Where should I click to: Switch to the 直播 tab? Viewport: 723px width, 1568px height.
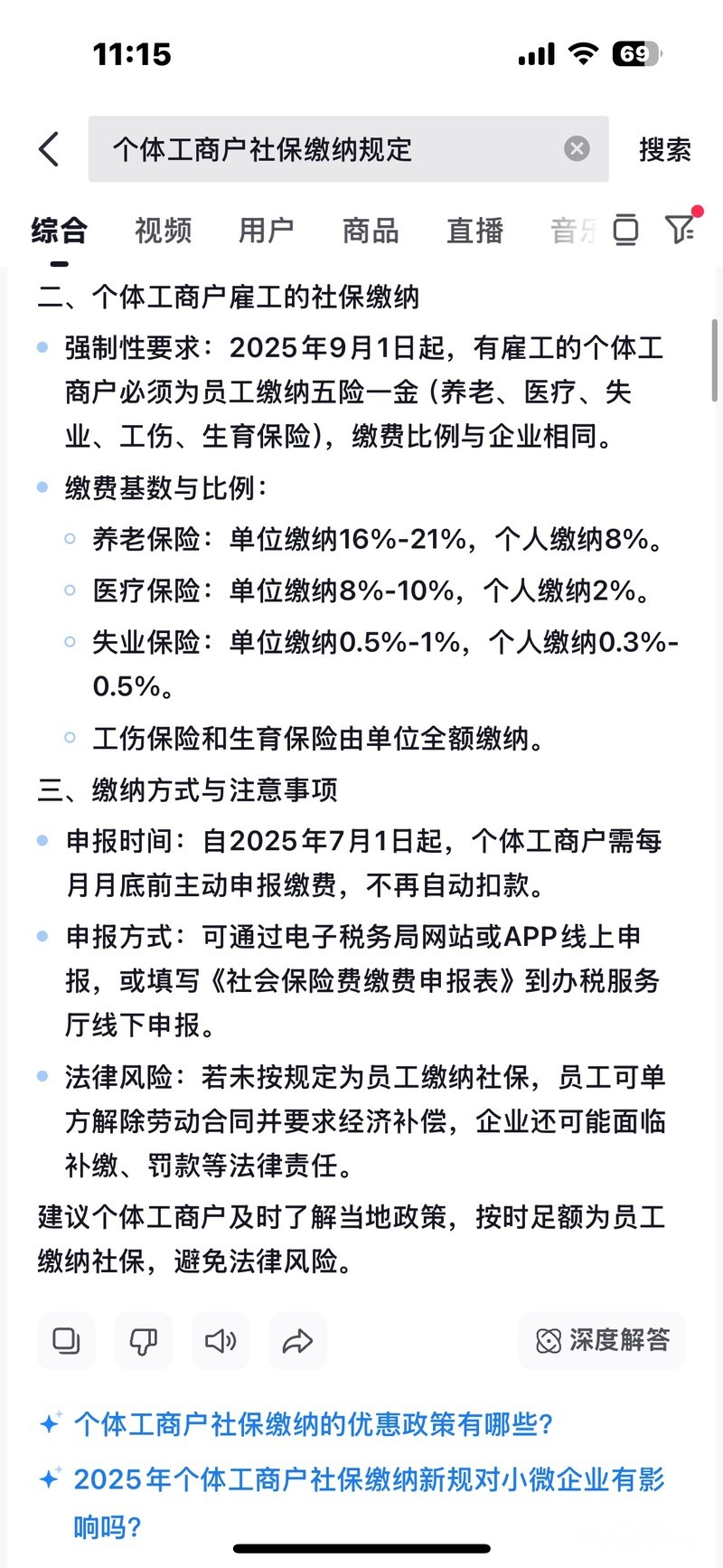(474, 231)
